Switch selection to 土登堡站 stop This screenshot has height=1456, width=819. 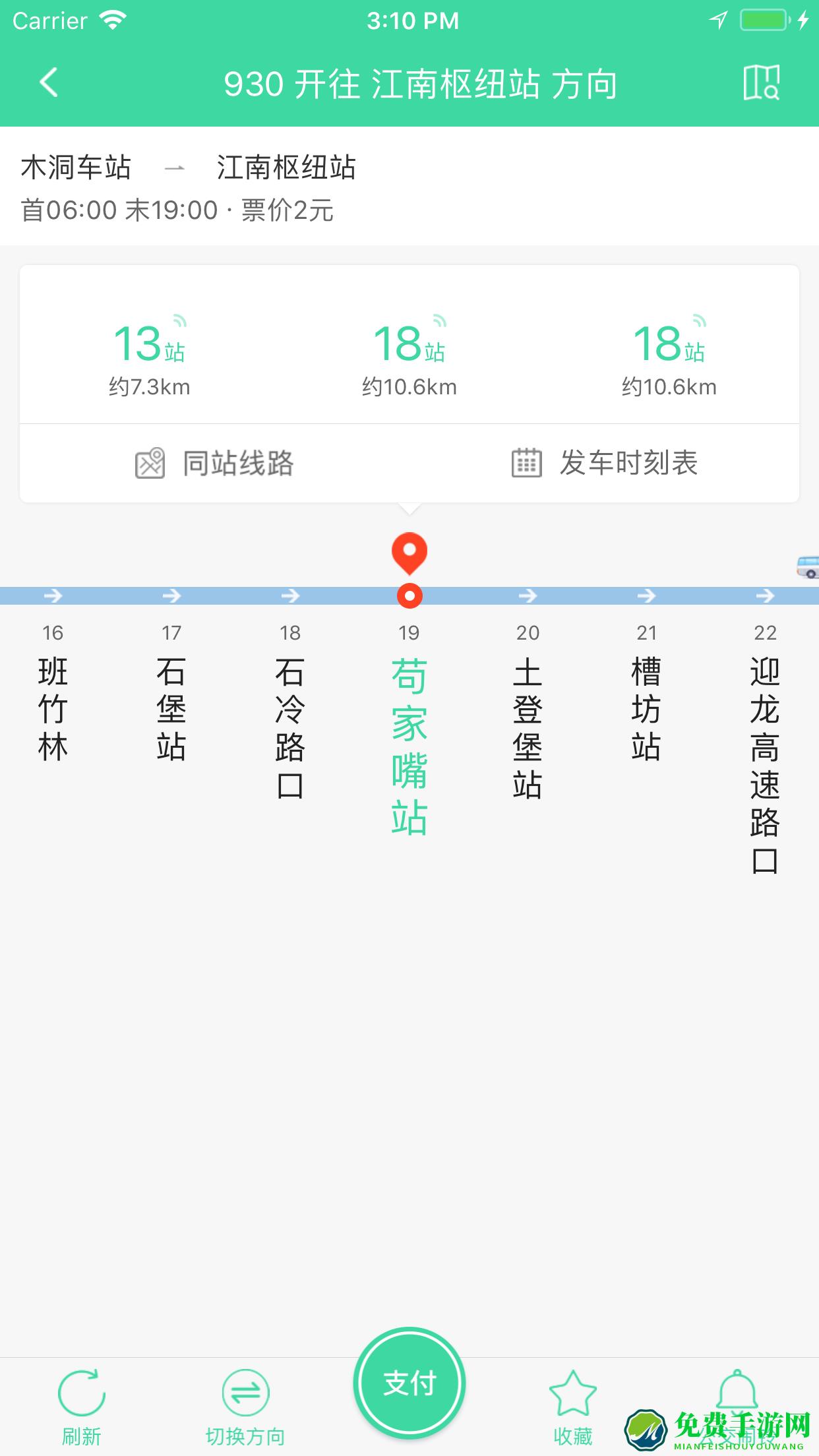click(x=528, y=725)
